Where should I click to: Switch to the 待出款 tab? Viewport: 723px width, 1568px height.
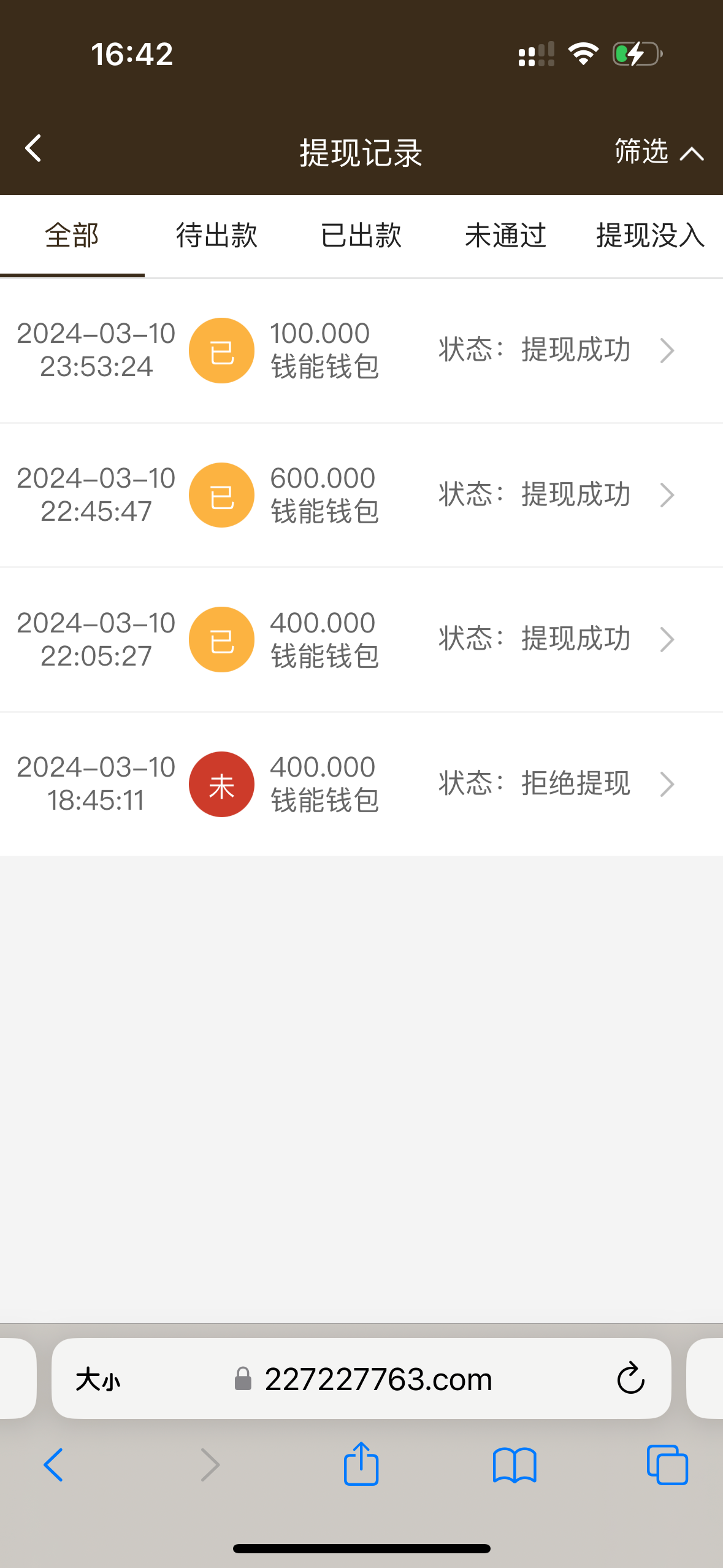[x=216, y=236]
